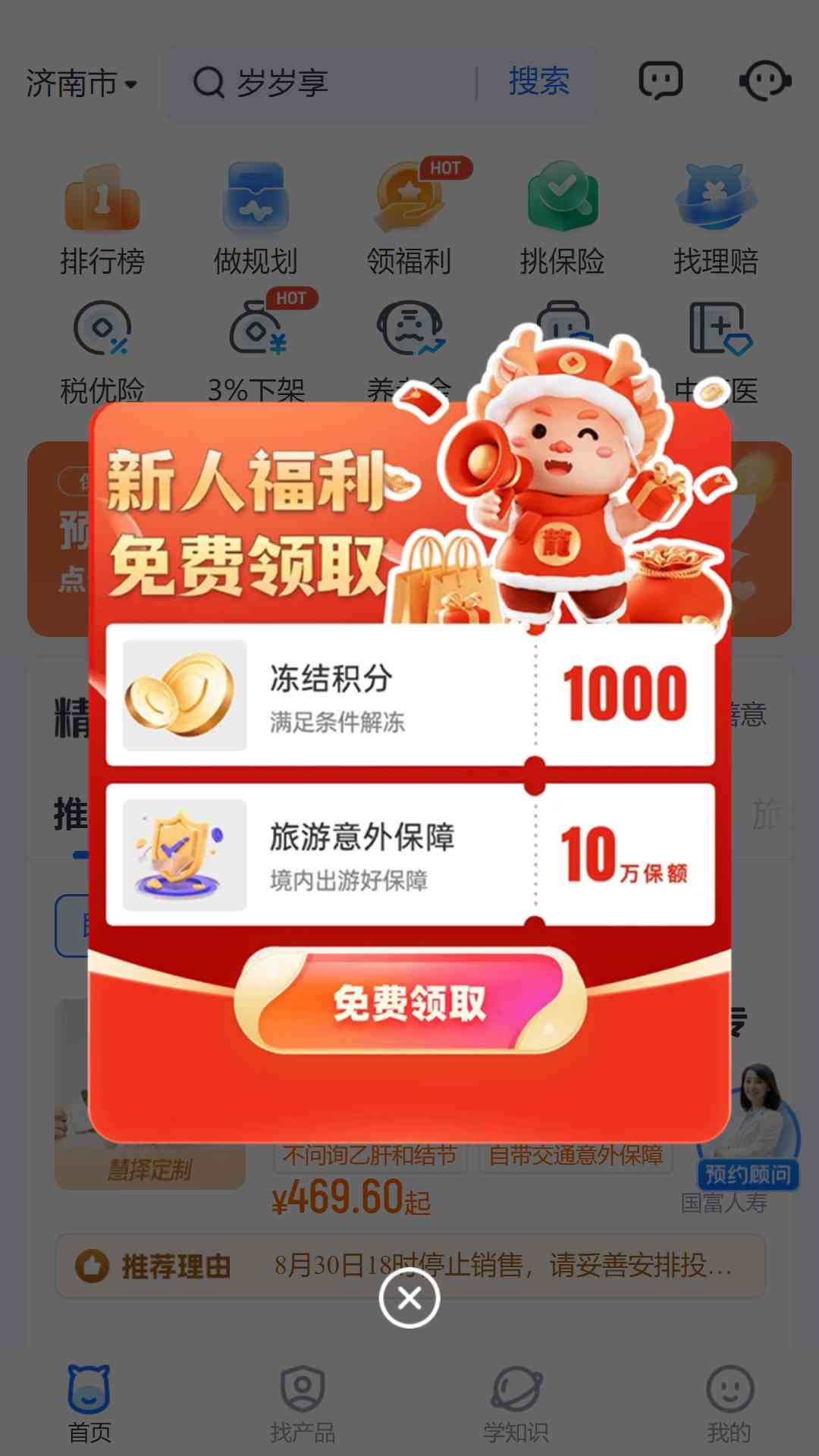Open the 挑保险 shortcut
This screenshot has height=1456, width=819.
coord(563,219)
